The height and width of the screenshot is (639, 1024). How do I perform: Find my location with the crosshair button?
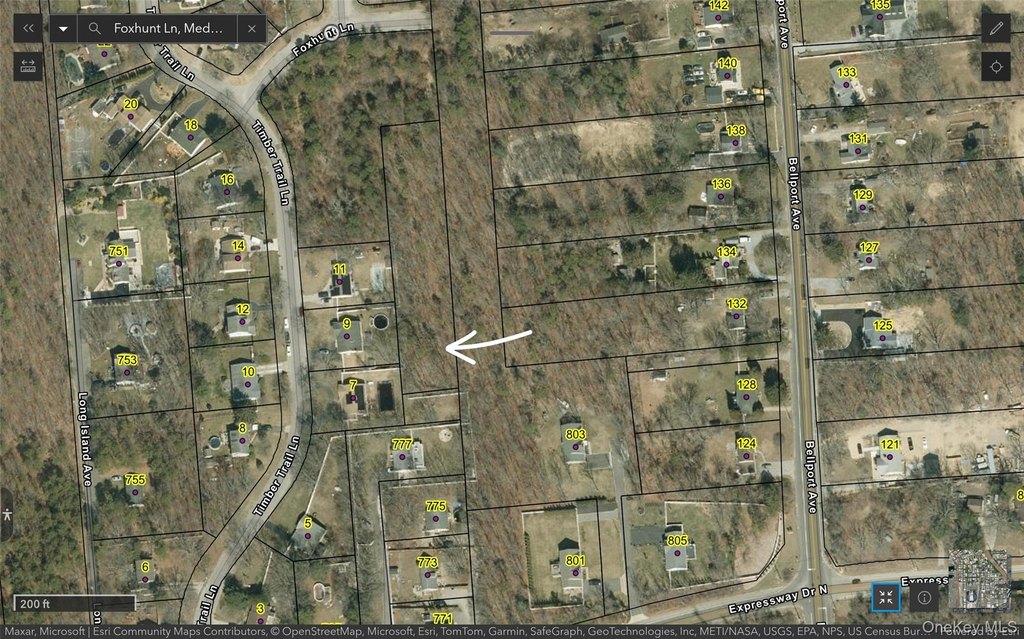coord(995,67)
